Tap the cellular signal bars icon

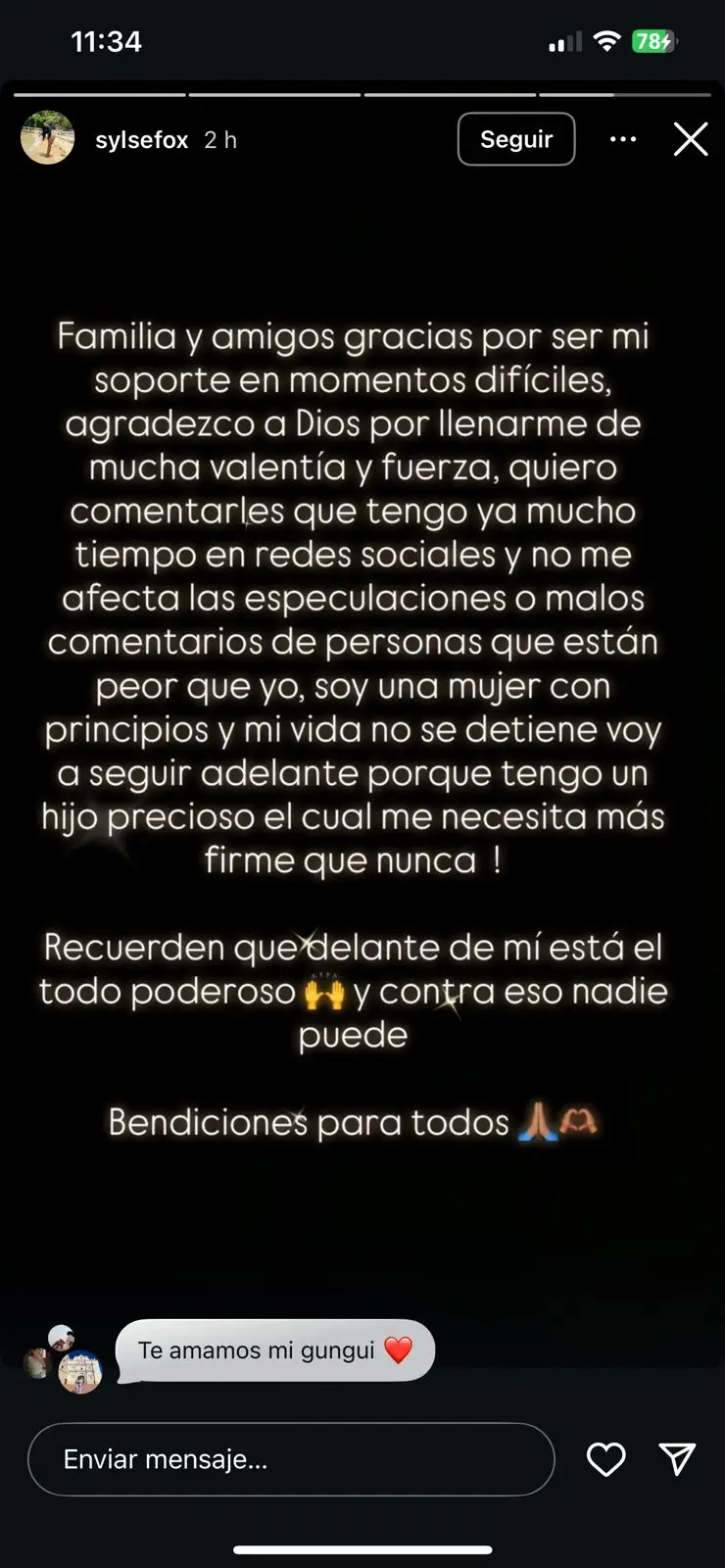pos(566,41)
